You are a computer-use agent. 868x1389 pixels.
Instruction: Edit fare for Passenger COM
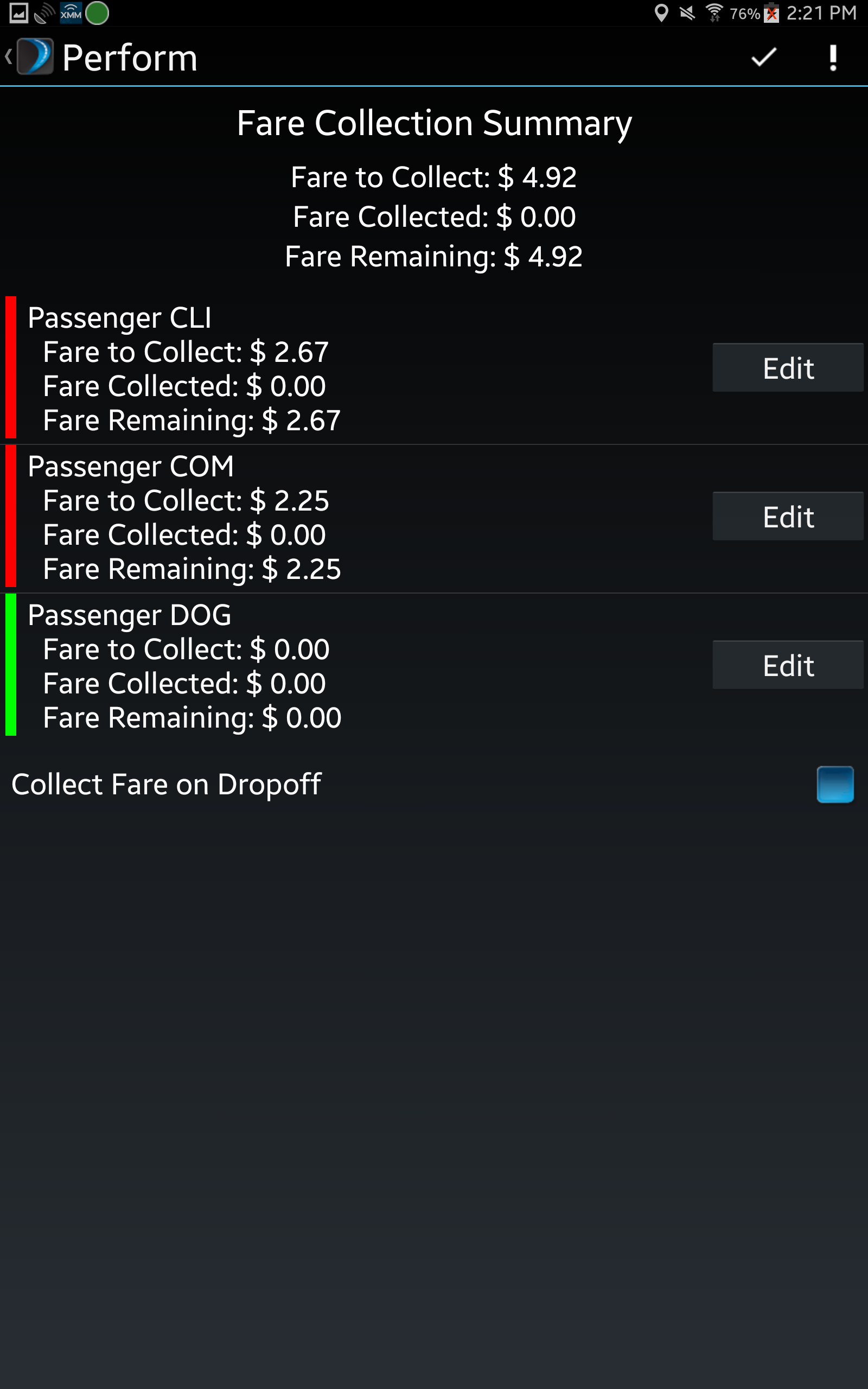[788, 516]
